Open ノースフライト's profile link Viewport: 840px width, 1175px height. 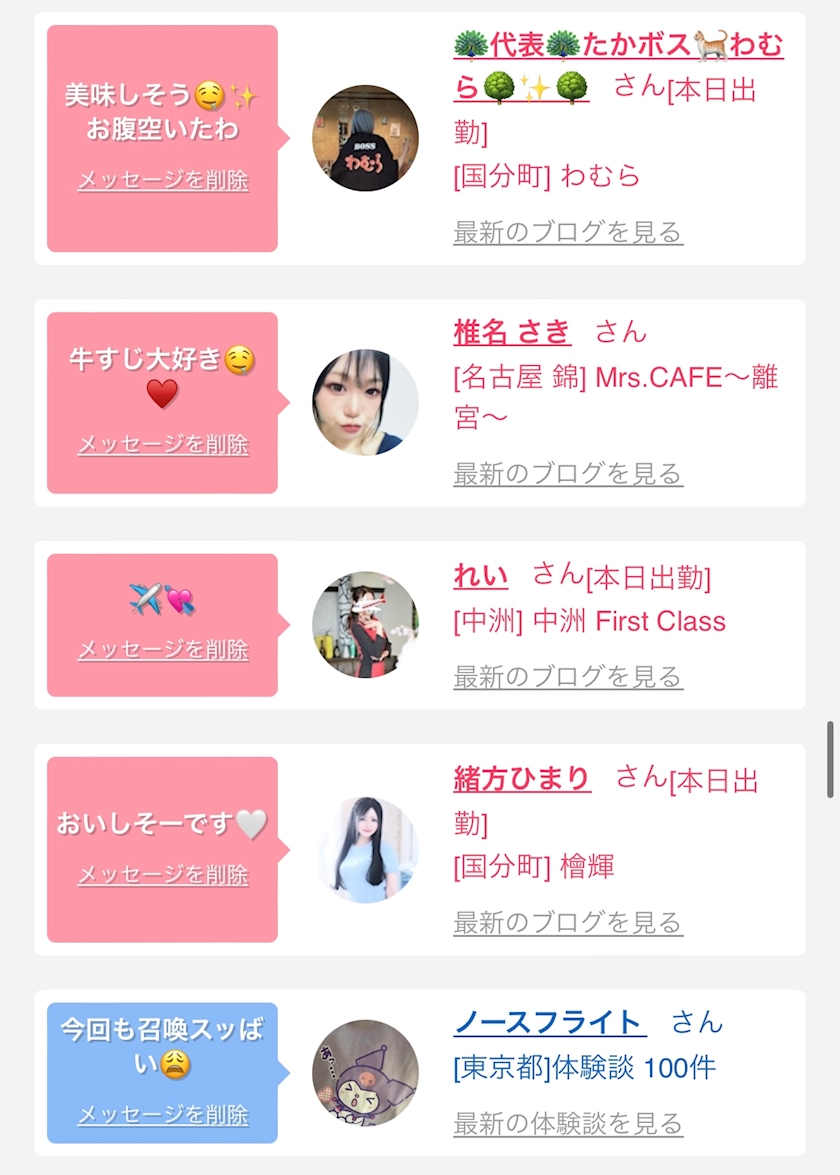tap(550, 1022)
